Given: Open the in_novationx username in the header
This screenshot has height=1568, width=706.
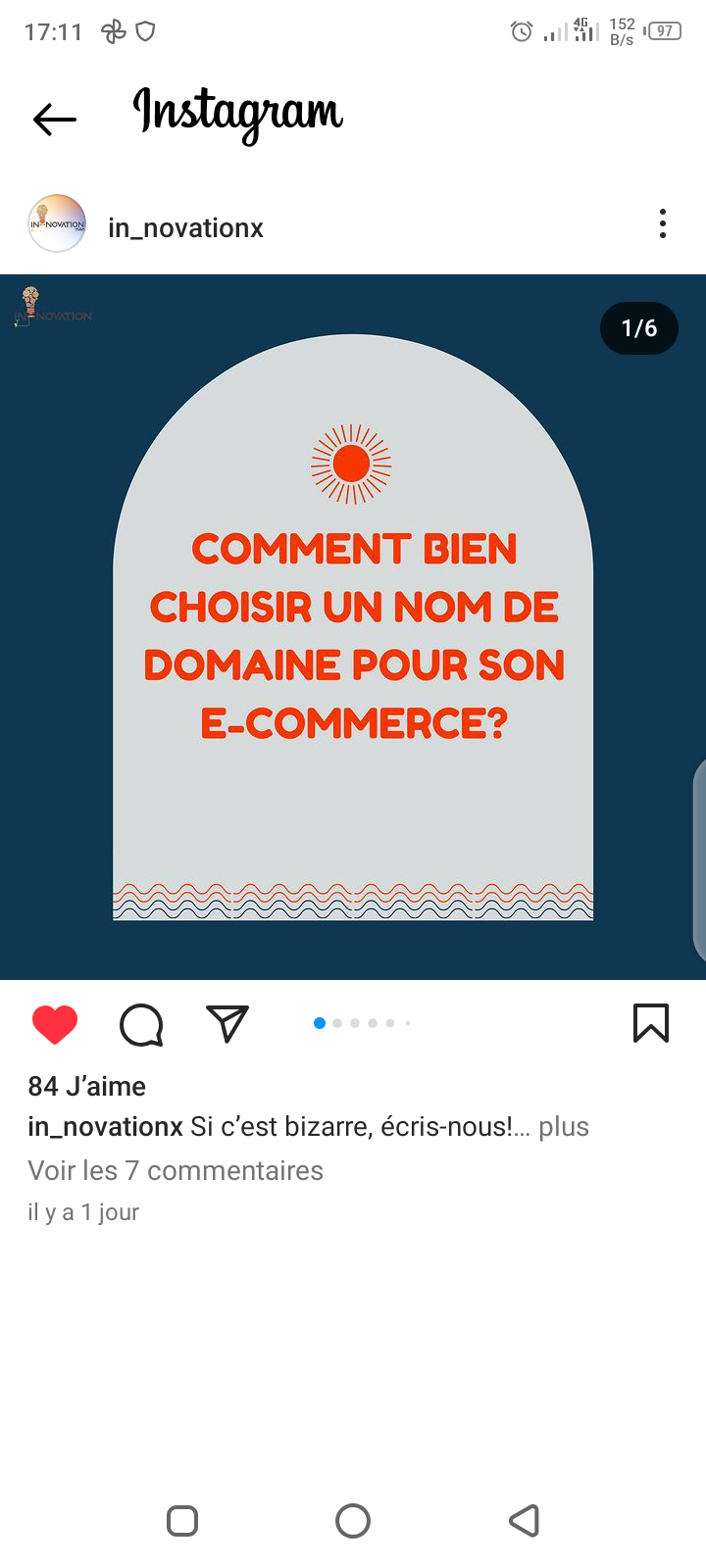Looking at the screenshot, I should (185, 228).
